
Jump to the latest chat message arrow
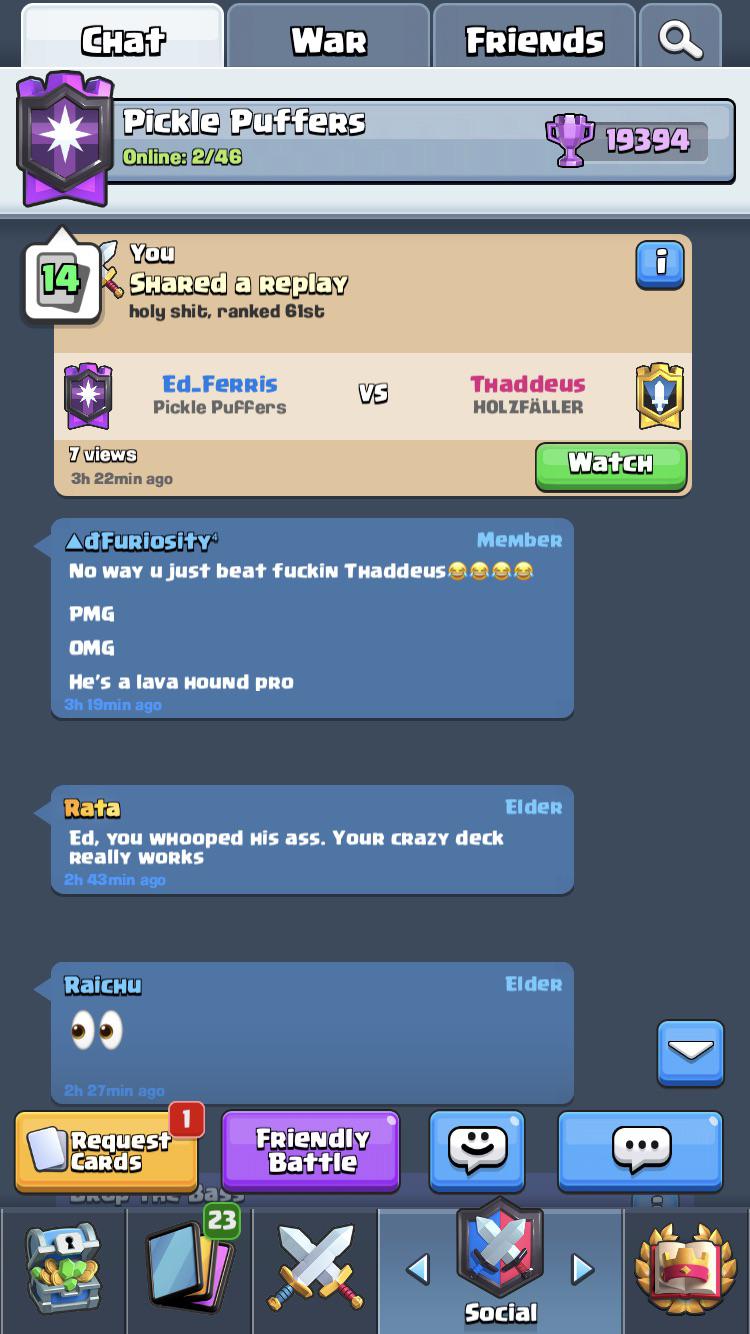pyautogui.click(x=690, y=1052)
